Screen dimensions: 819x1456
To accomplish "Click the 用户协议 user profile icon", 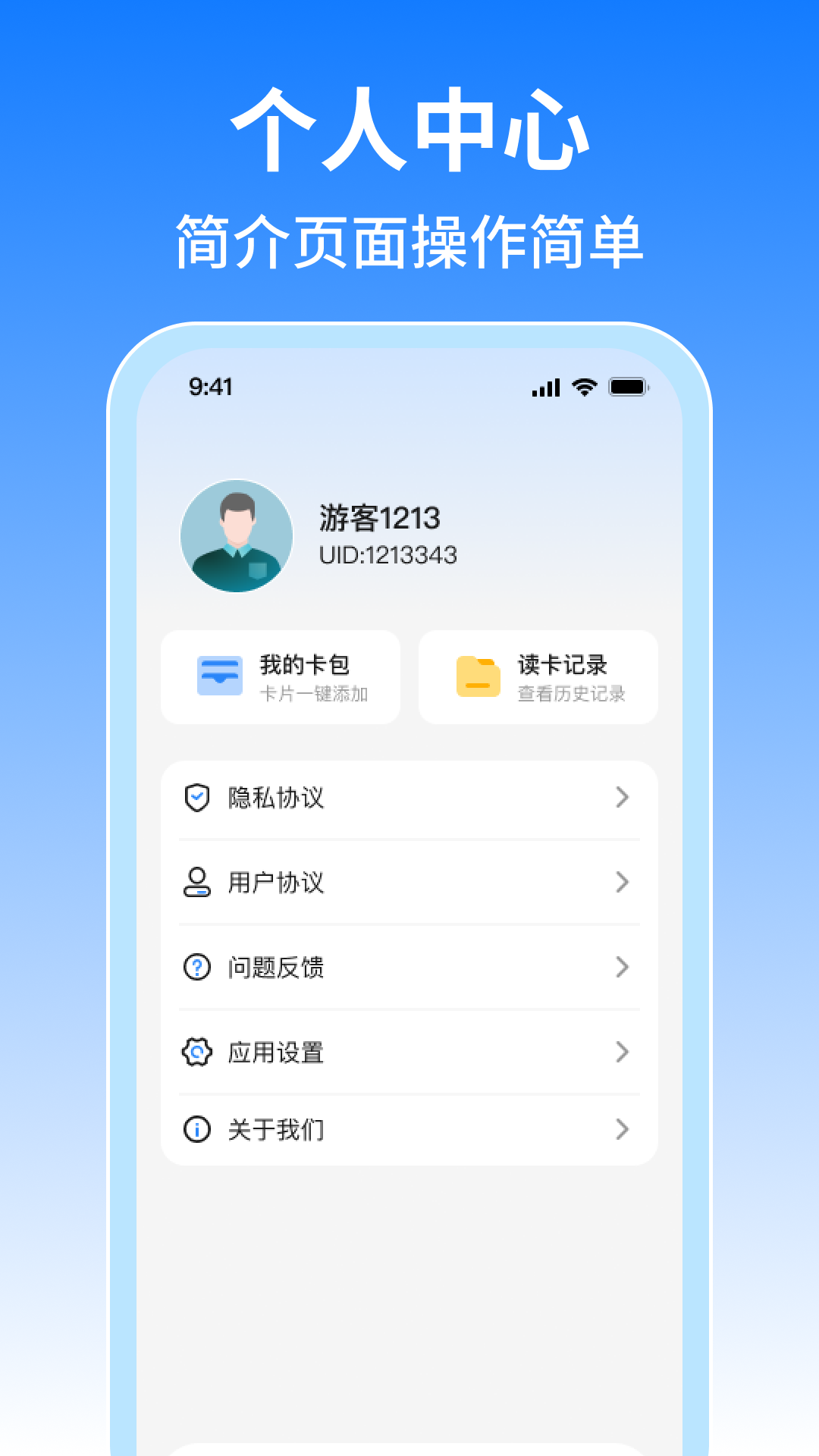I will click(x=196, y=882).
